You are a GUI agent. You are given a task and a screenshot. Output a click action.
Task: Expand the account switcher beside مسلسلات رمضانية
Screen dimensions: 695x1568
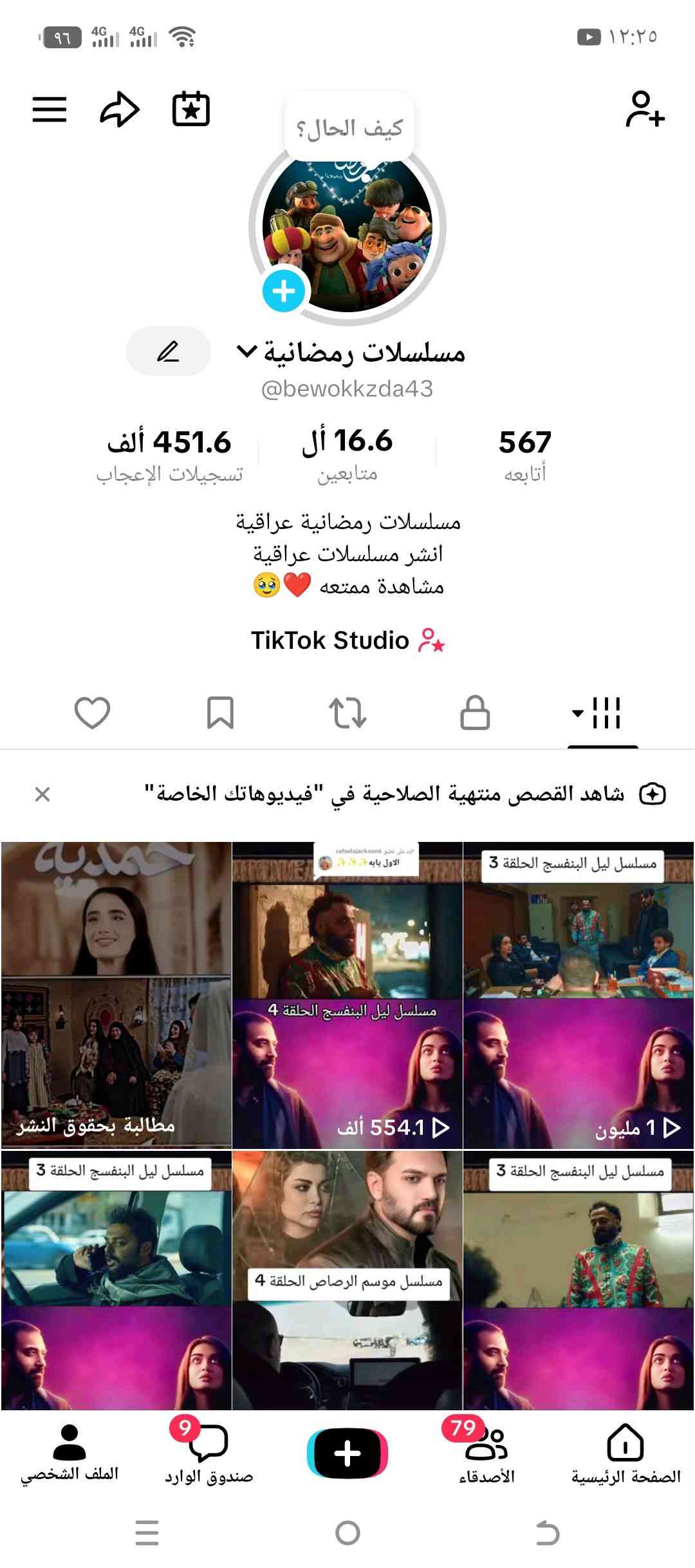click(247, 351)
